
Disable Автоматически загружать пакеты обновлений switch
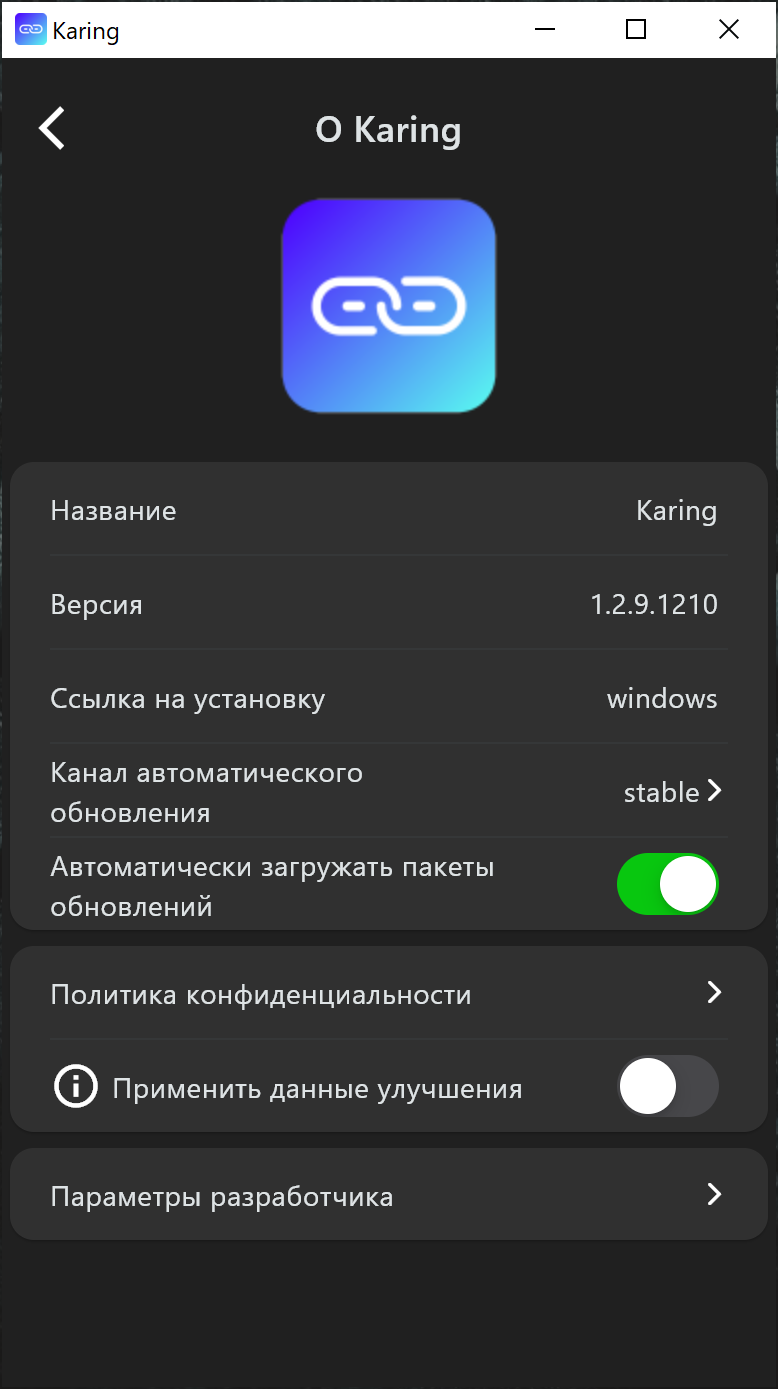tap(667, 884)
